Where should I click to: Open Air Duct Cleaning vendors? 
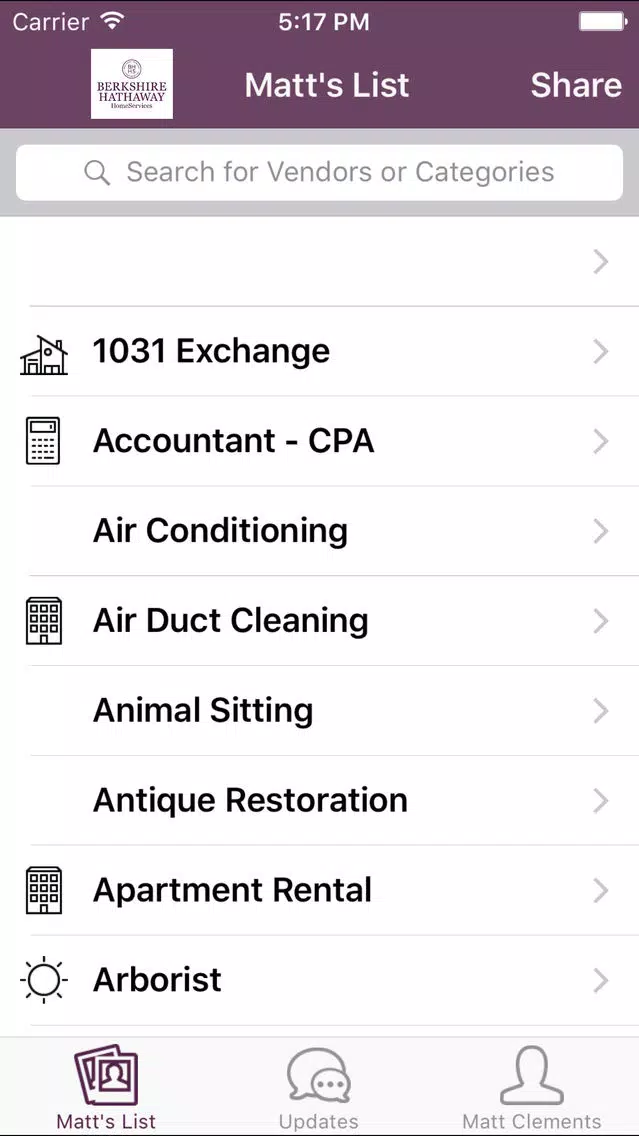point(320,621)
